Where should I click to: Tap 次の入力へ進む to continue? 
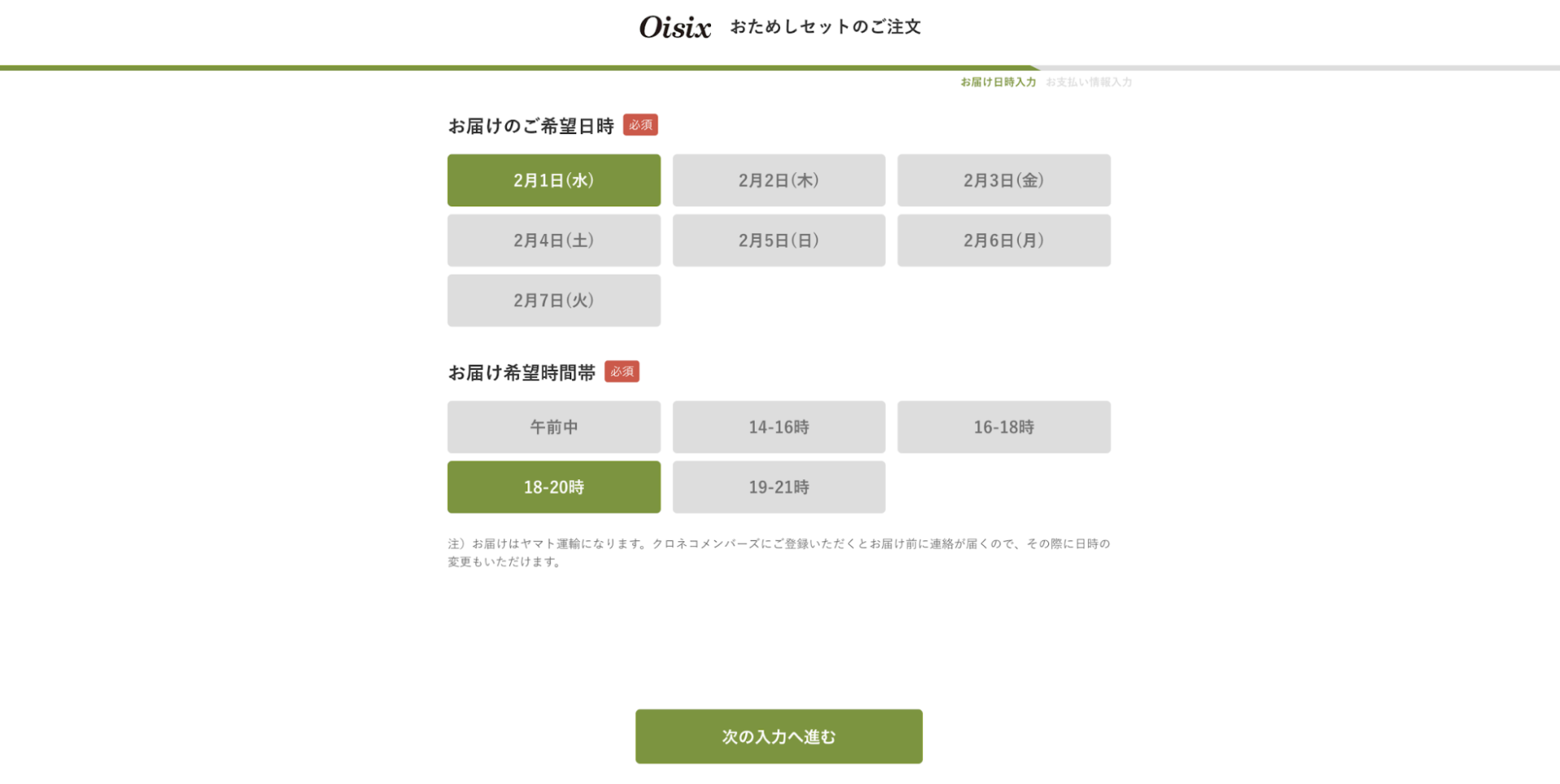778,736
